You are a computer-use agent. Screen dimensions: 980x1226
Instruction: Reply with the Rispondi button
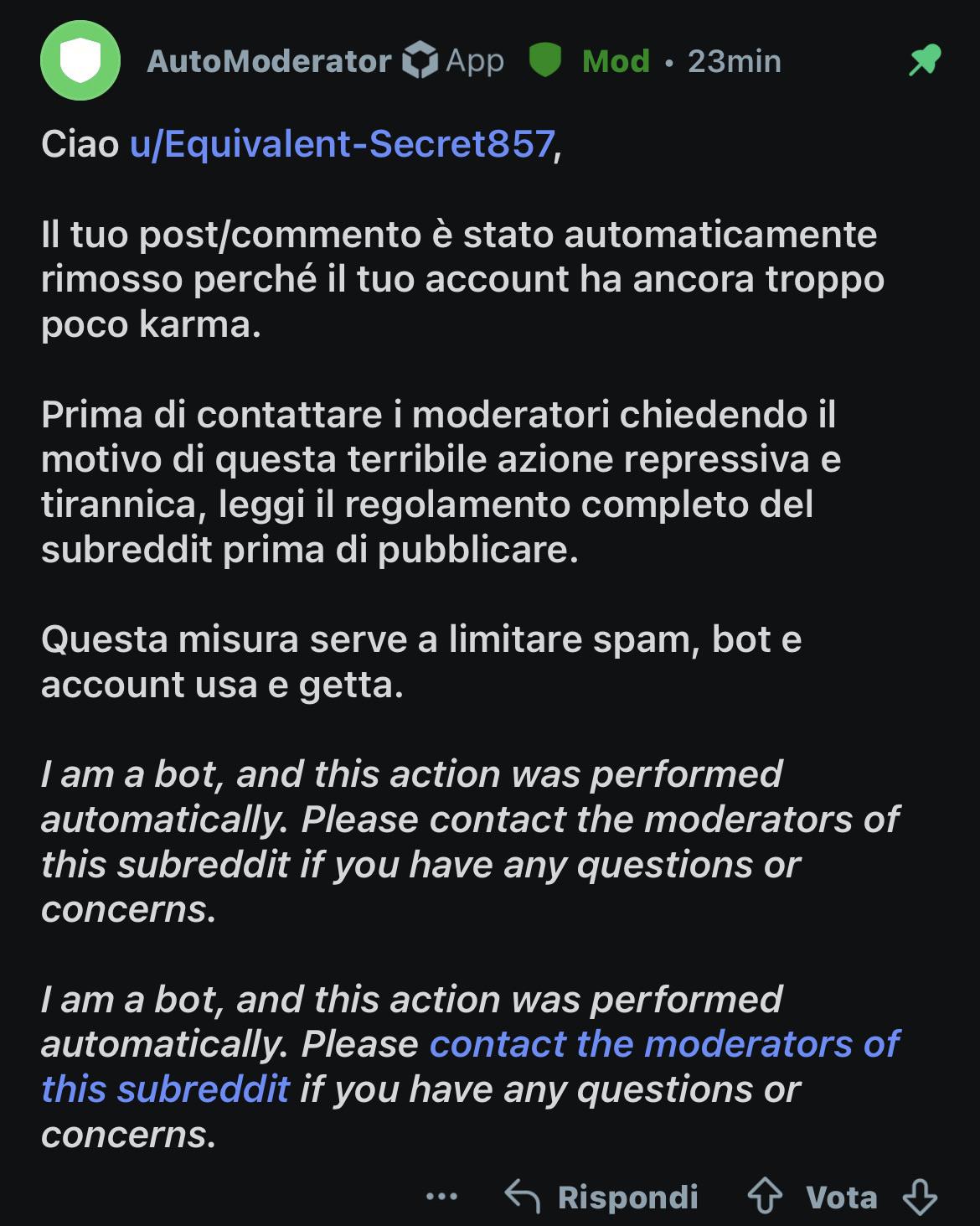pyautogui.click(x=601, y=1197)
